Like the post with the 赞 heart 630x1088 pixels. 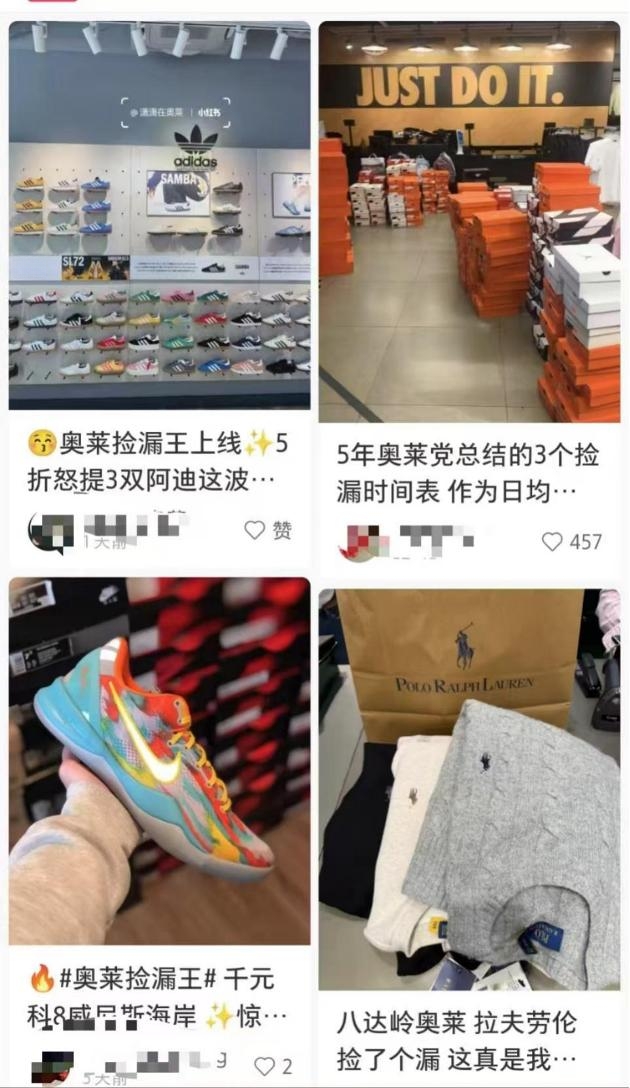(x=256, y=530)
